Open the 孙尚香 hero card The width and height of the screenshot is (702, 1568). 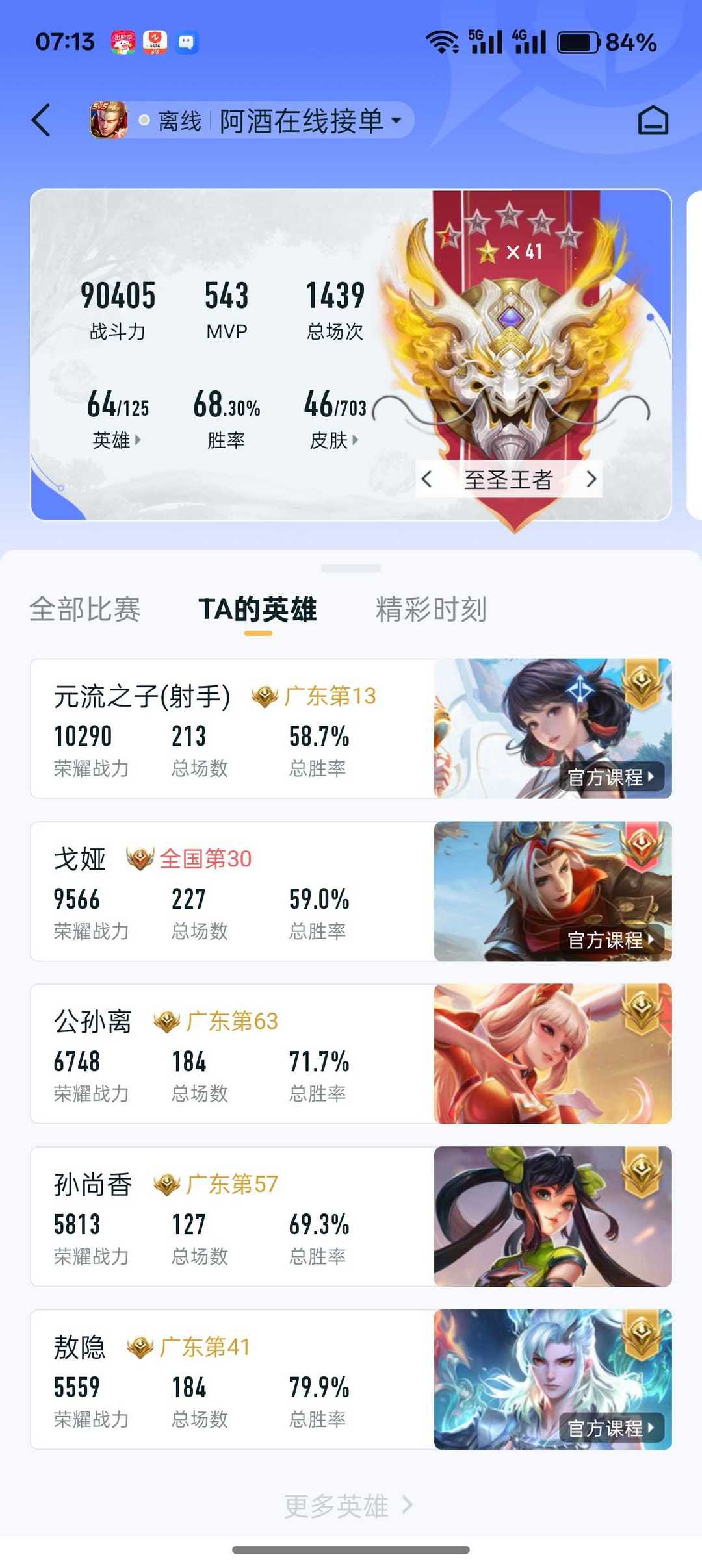click(x=351, y=1217)
